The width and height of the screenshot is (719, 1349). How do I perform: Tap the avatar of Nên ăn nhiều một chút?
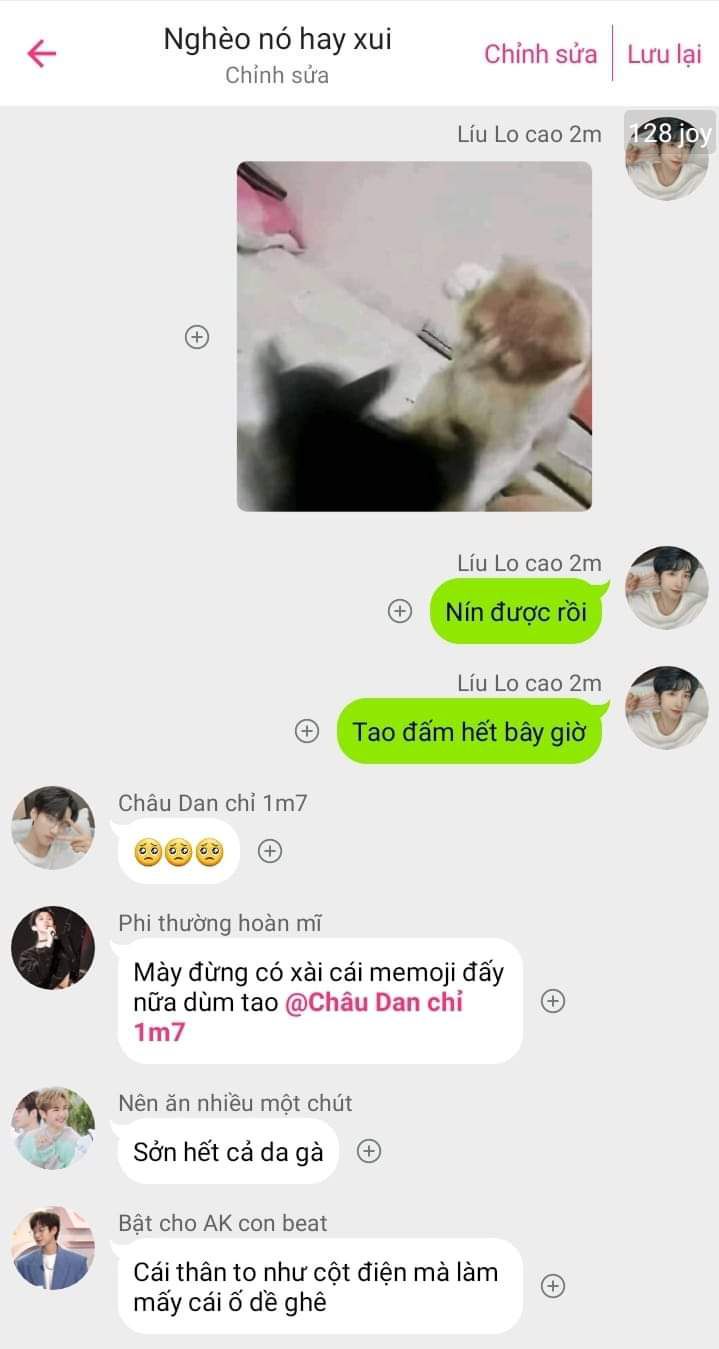coord(53,1127)
